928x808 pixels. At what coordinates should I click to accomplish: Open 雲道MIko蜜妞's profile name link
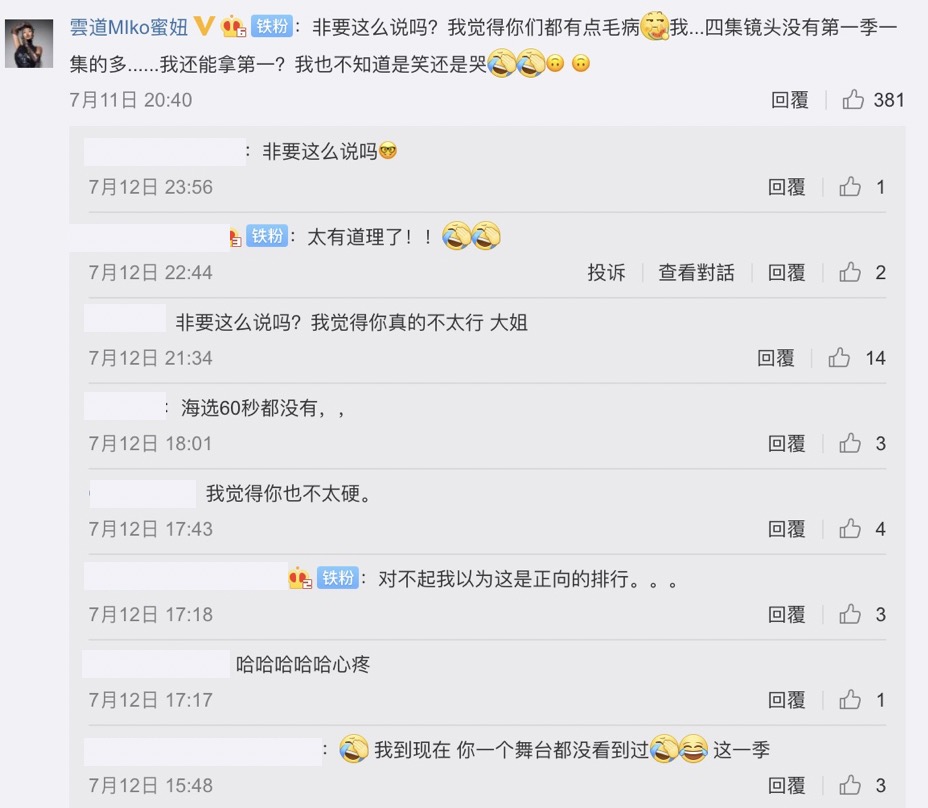pos(129,26)
